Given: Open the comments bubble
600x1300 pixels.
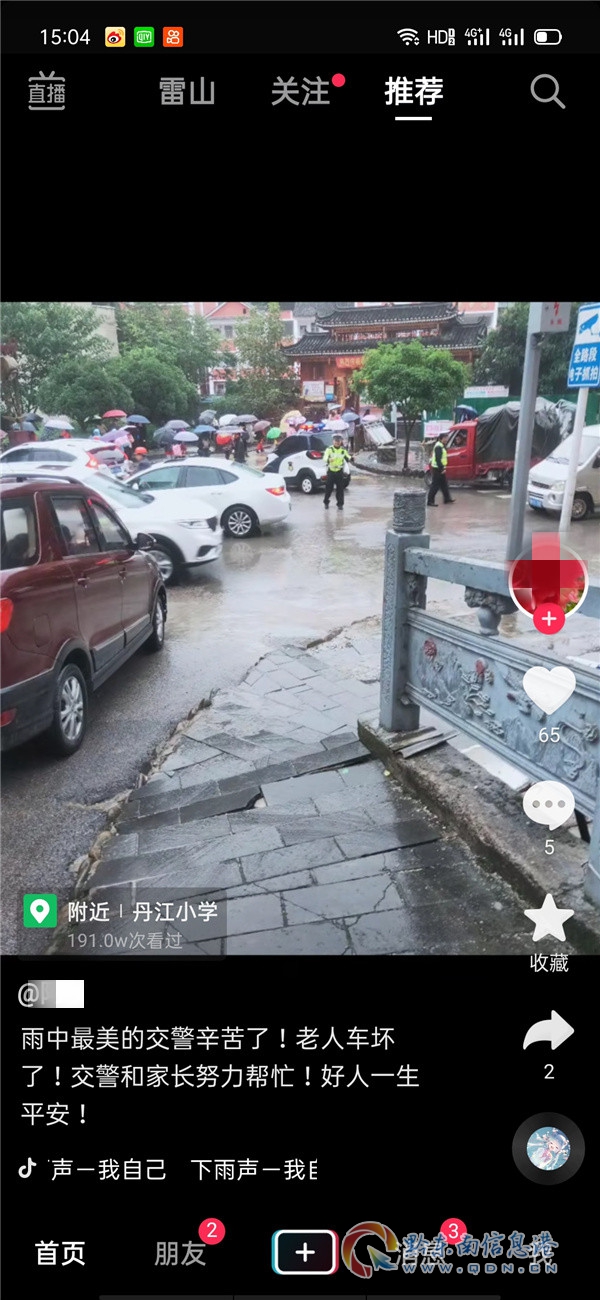Looking at the screenshot, I should click(x=549, y=805).
